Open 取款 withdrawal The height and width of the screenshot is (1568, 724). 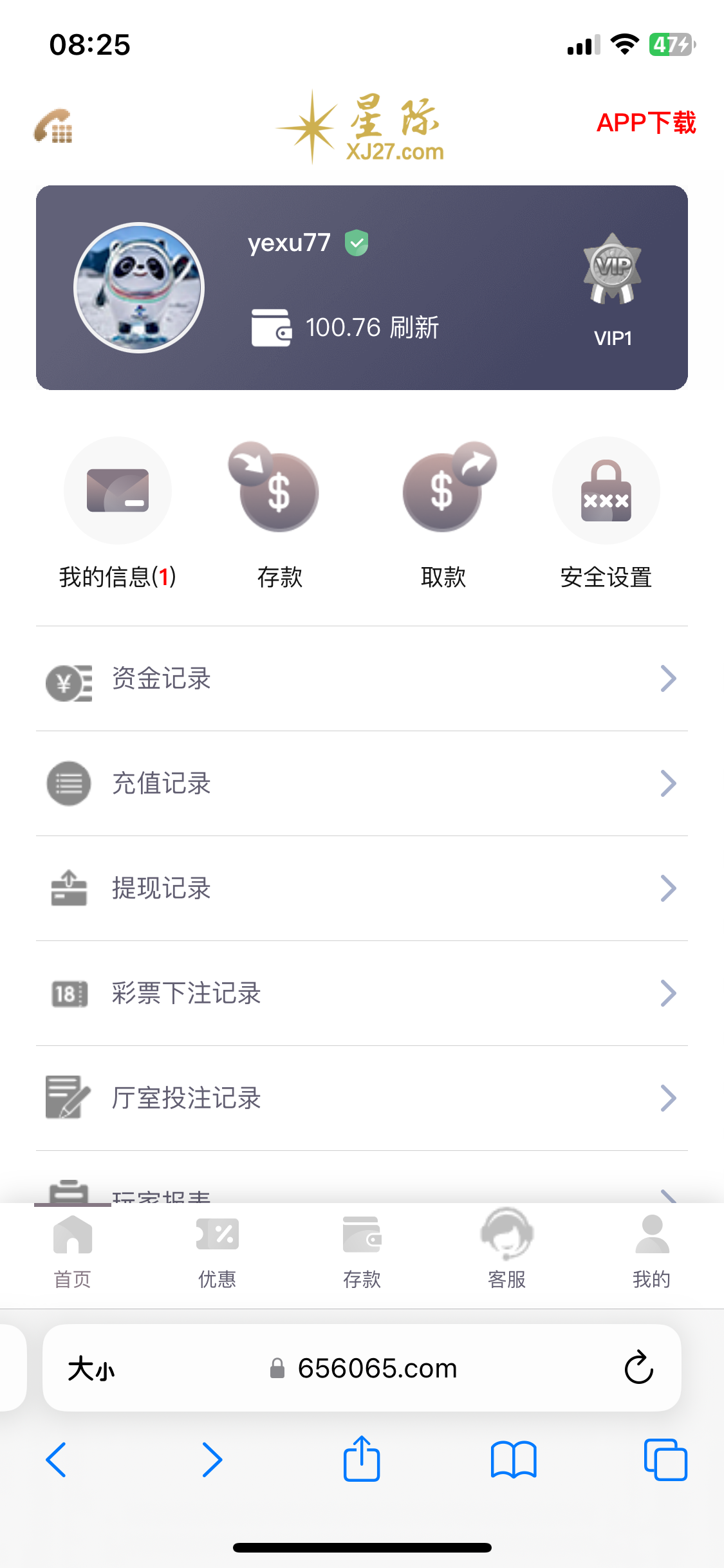pyautogui.click(x=443, y=513)
